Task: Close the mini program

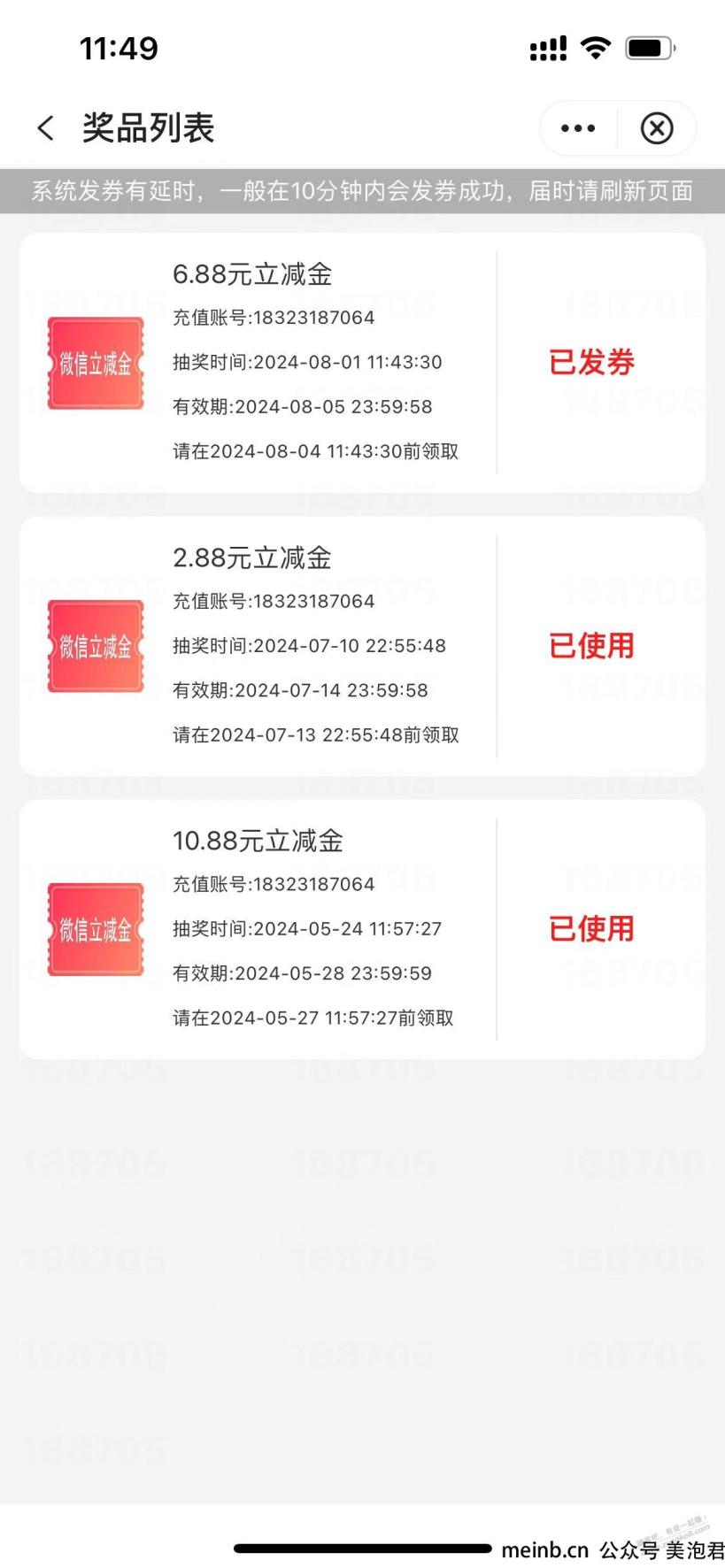Action: pos(657,128)
